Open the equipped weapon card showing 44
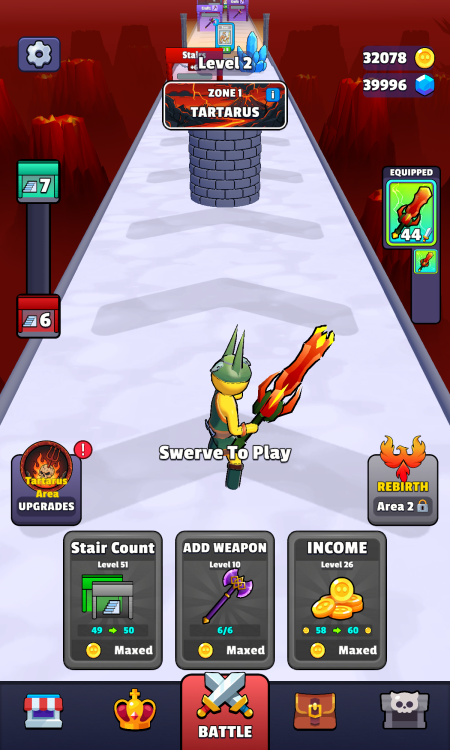Viewport: 450px width, 750px height. [411, 213]
